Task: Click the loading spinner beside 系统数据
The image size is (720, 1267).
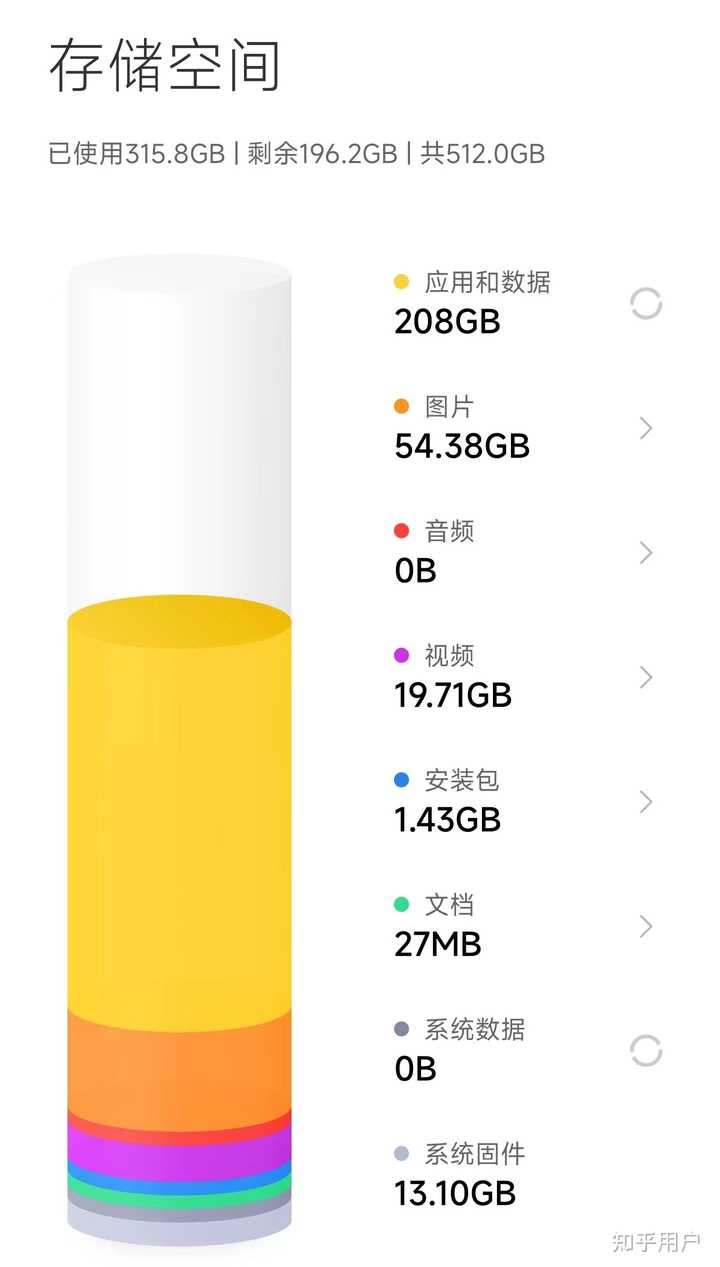Action: pos(646,1049)
